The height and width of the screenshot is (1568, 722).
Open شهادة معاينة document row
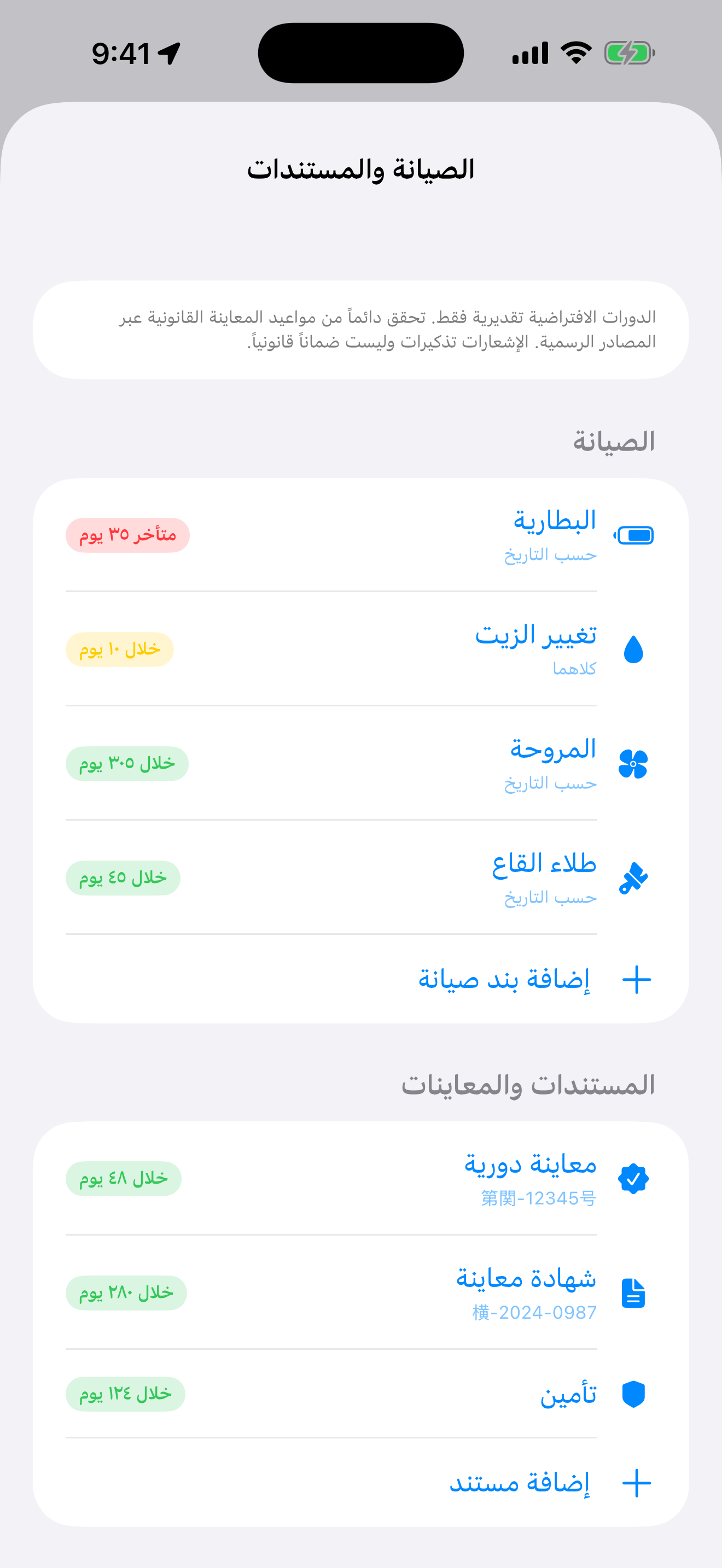(x=361, y=1292)
